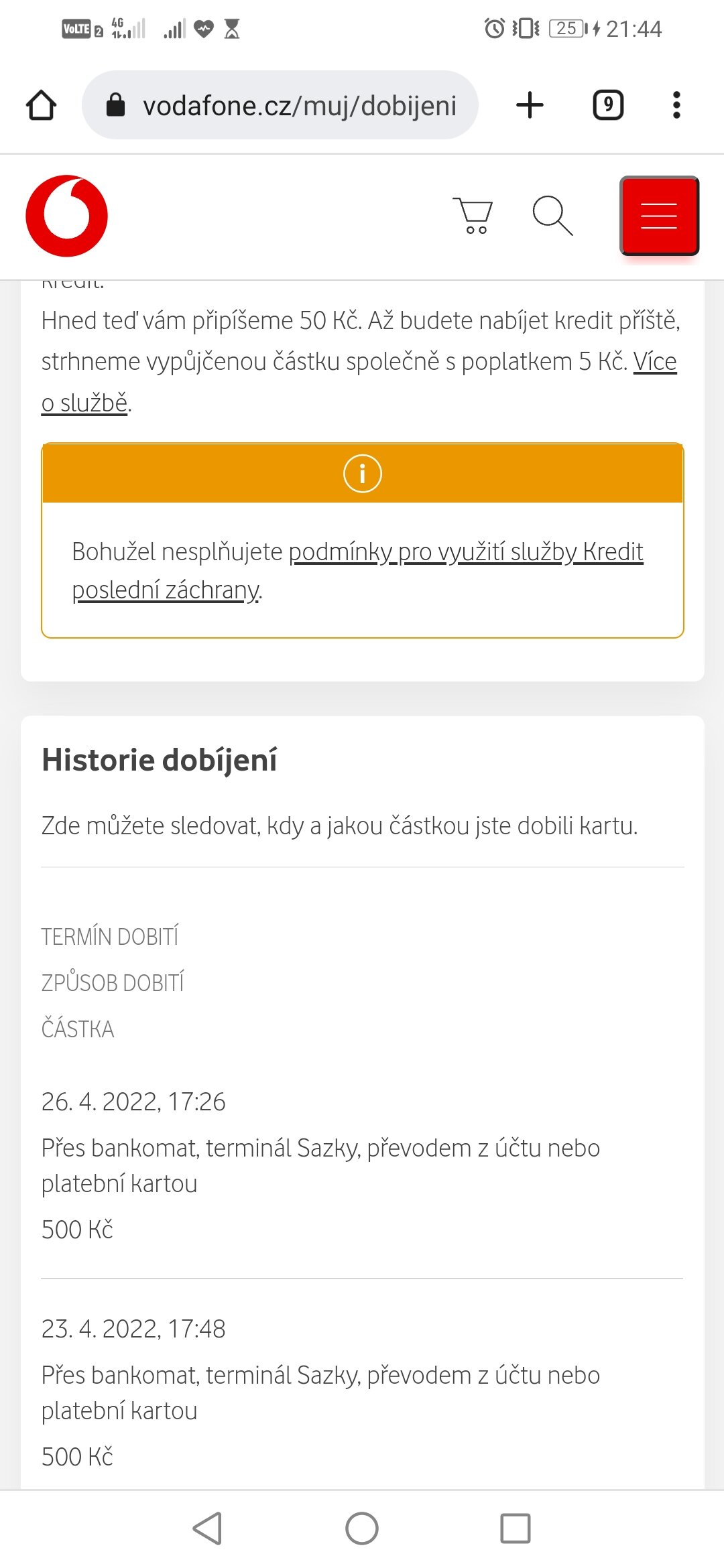Open the browser overflow menu
Image resolution: width=724 pixels, height=1568 pixels.
click(x=676, y=105)
